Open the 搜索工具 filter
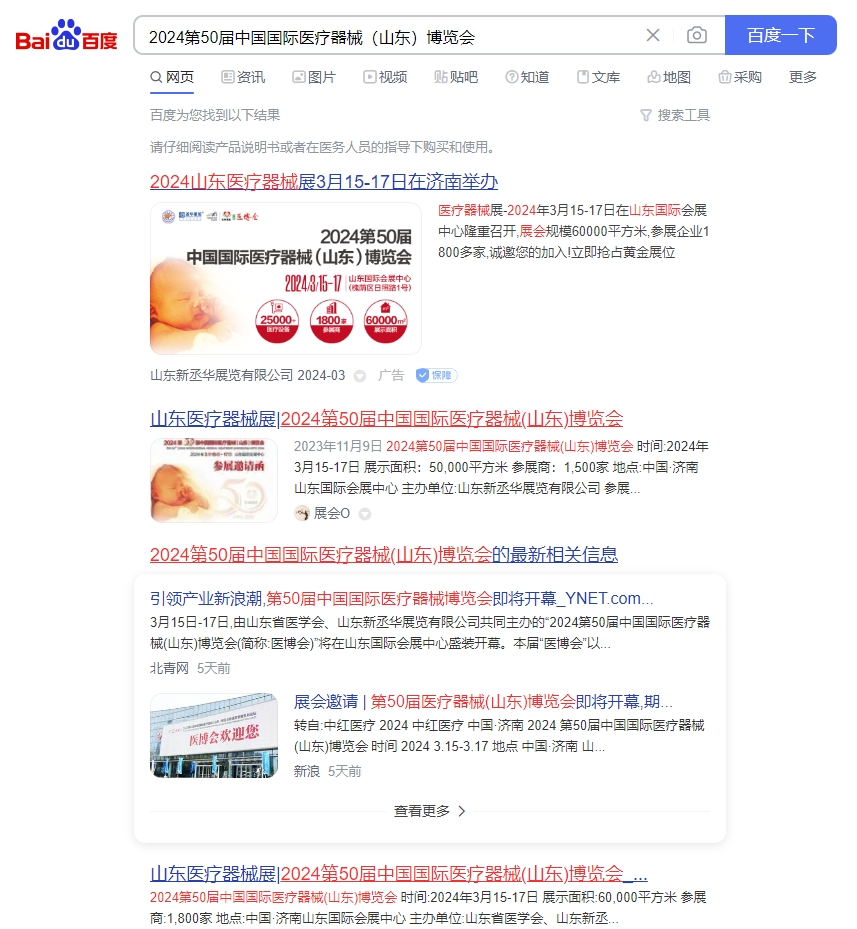The height and width of the screenshot is (929, 857). tap(675, 115)
